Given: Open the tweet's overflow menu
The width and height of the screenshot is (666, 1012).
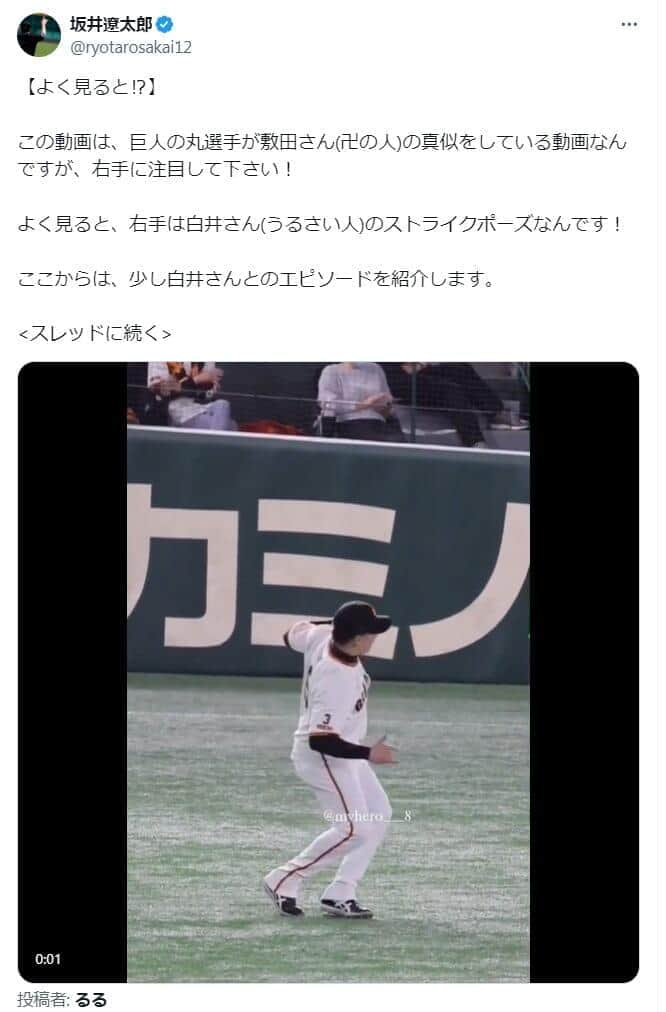Looking at the screenshot, I should tap(628, 25).
